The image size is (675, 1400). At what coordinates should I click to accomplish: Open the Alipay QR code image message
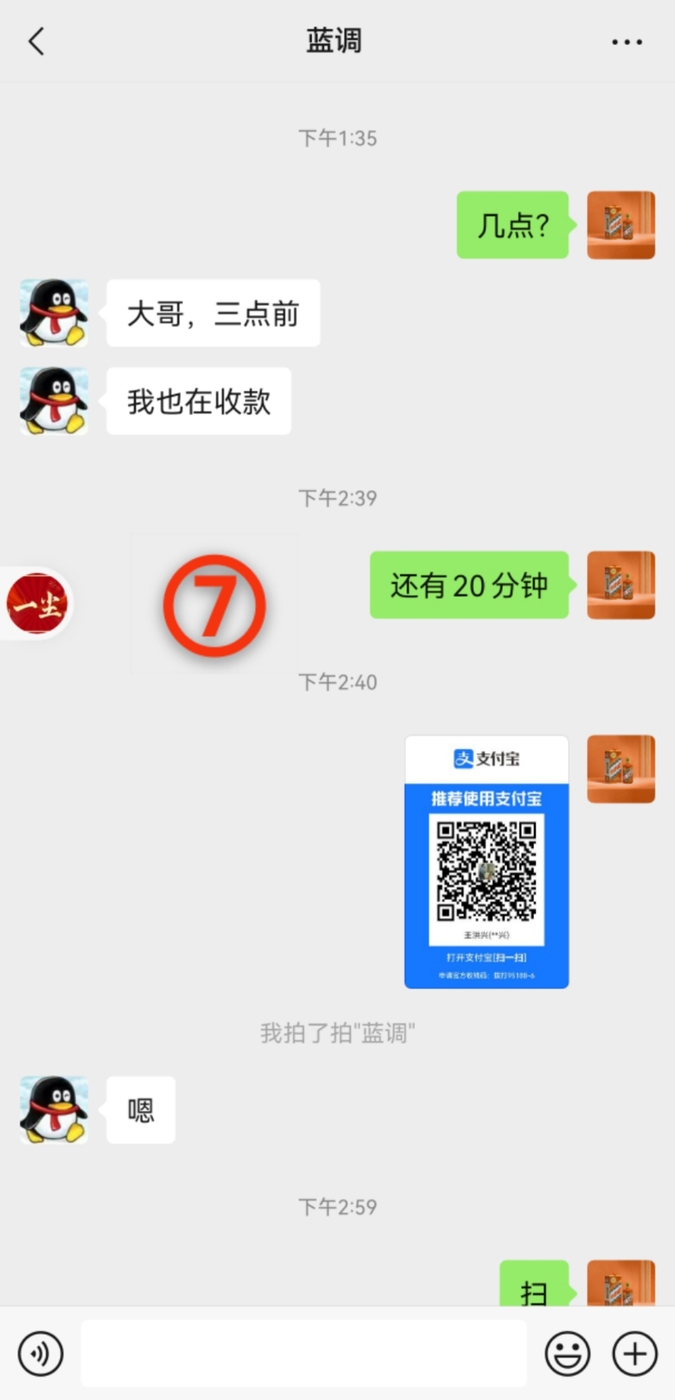click(x=487, y=862)
